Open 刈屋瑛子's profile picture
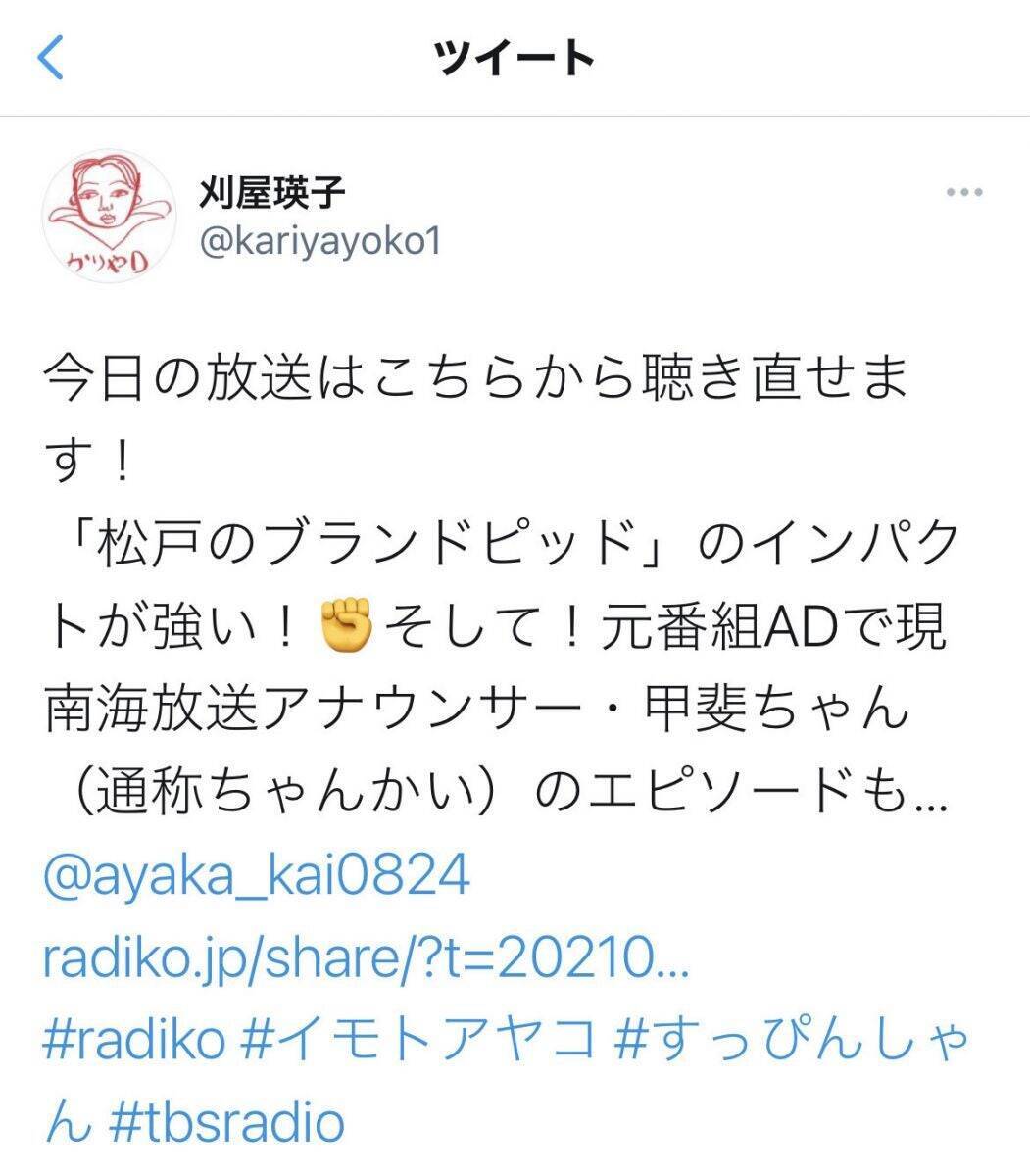 (x=108, y=217)
